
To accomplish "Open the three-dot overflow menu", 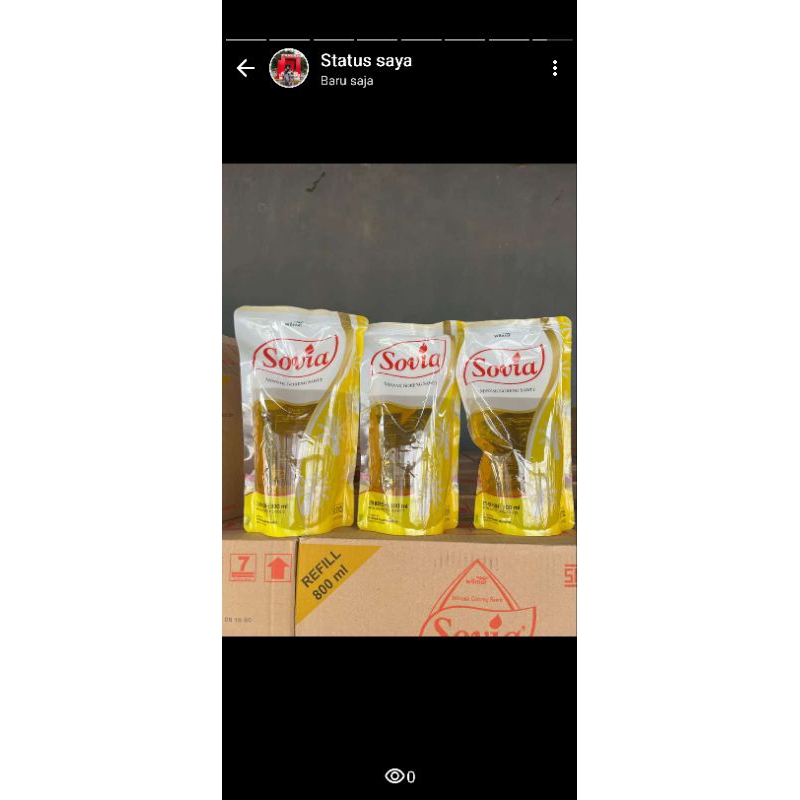I will pyautogui.click(x=555, y=68).
